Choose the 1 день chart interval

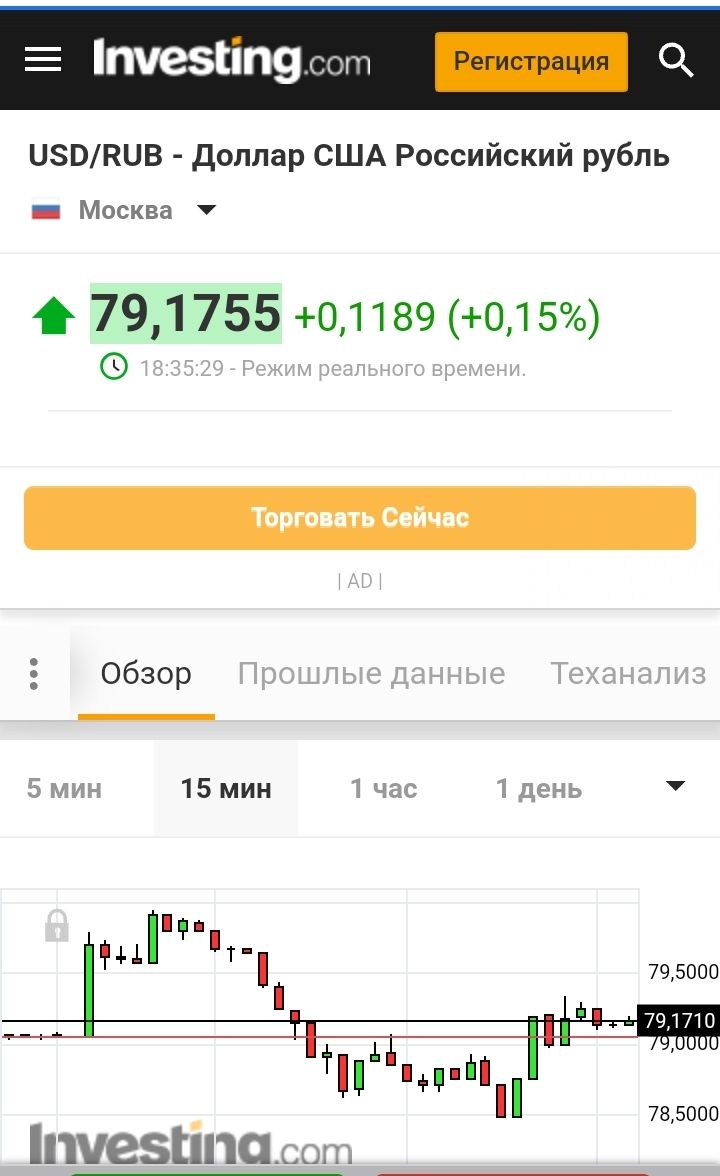538,788
